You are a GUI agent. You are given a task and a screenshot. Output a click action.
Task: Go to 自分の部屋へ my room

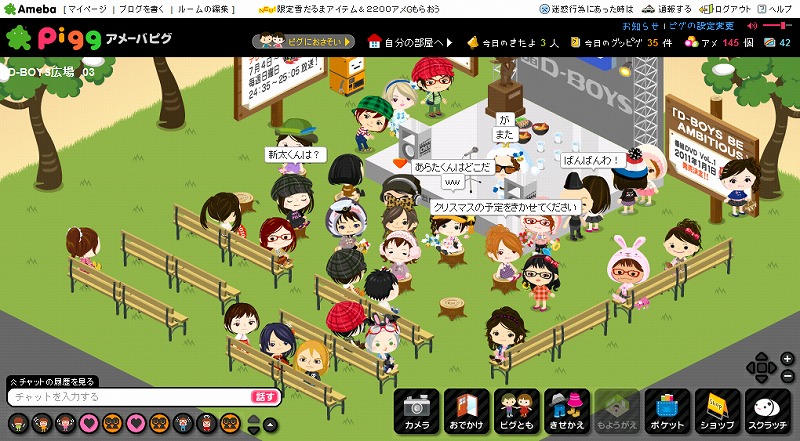tap(411, 43)
